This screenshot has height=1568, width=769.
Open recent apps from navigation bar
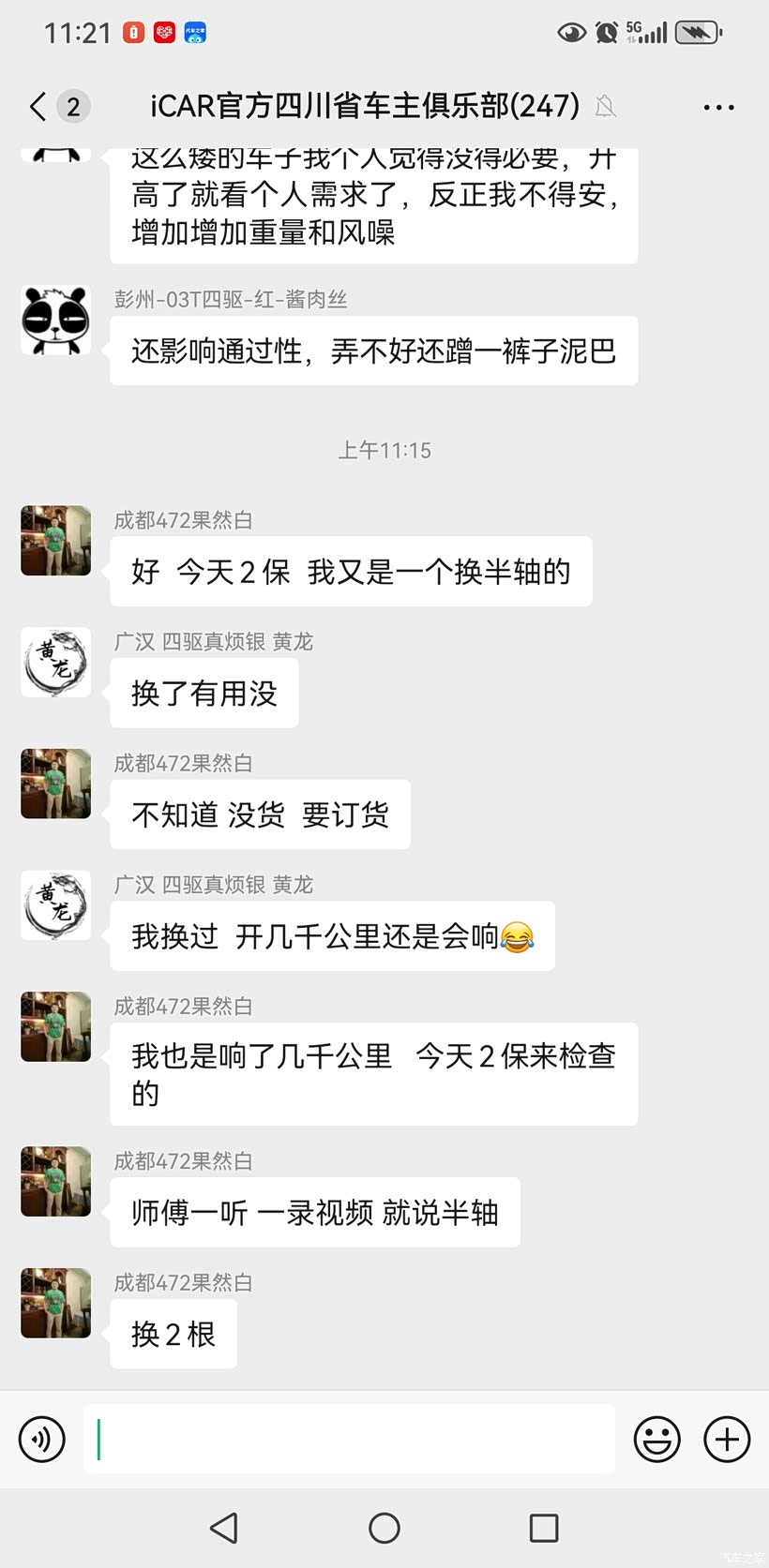[x=544, y=1528]
